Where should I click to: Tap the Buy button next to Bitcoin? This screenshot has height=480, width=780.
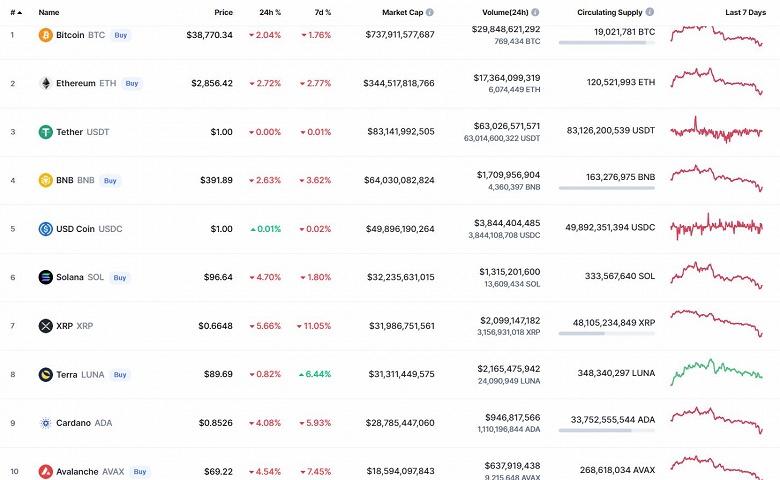121,35
